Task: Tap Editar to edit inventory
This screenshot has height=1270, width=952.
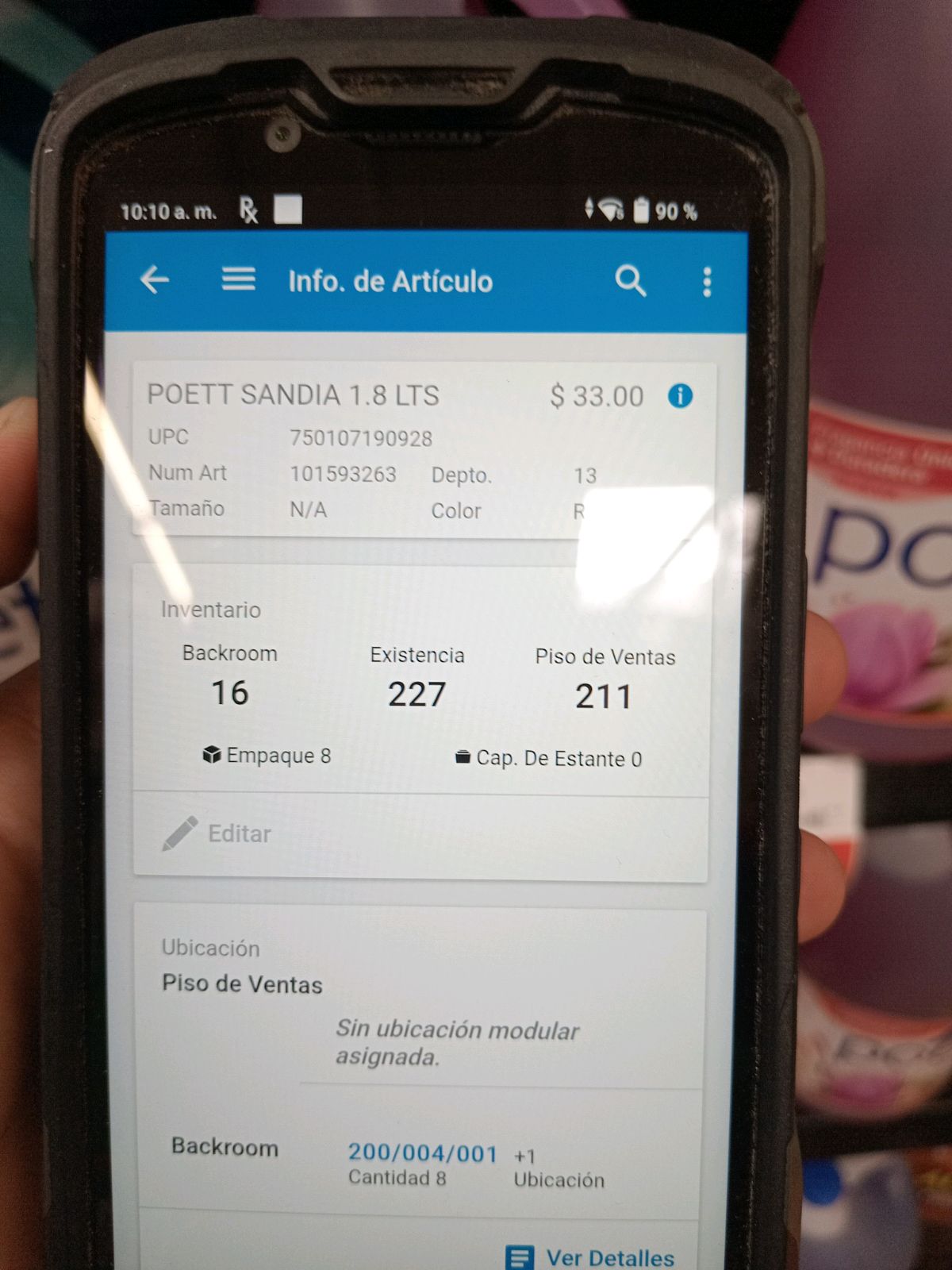Action: pos(217,833)
